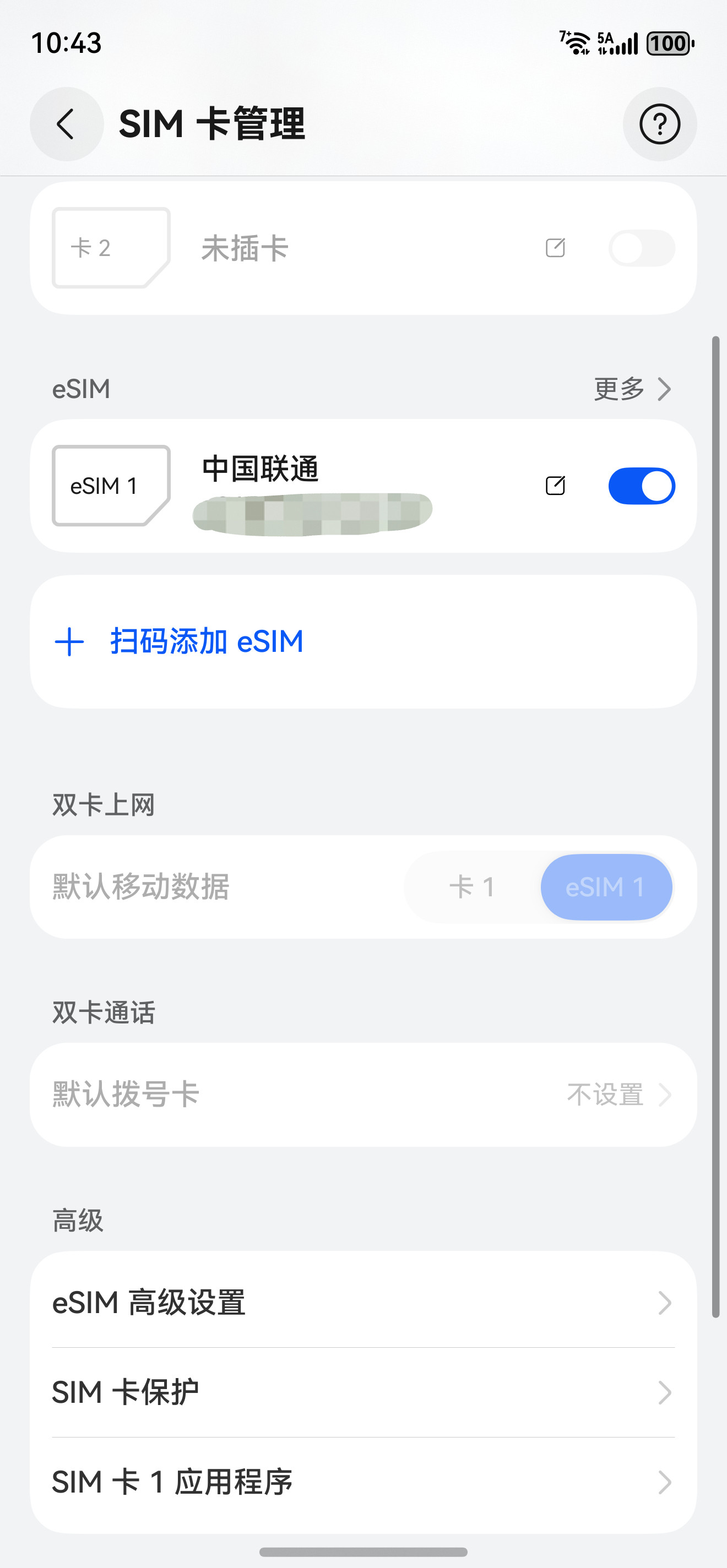The image size is (727, 1568).
Task: Click the 扫码添加 eSIM button
Action: pos(206,641)
